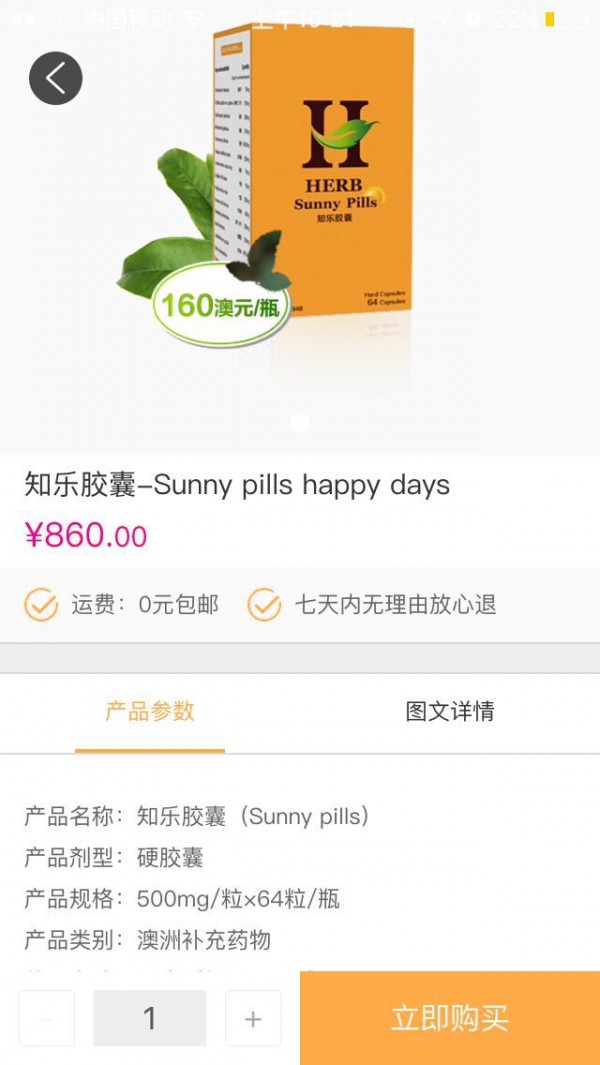This screenshot has height=1065, width=600.
Task: Decrease quantity with the minus button
Action: 46,1018
